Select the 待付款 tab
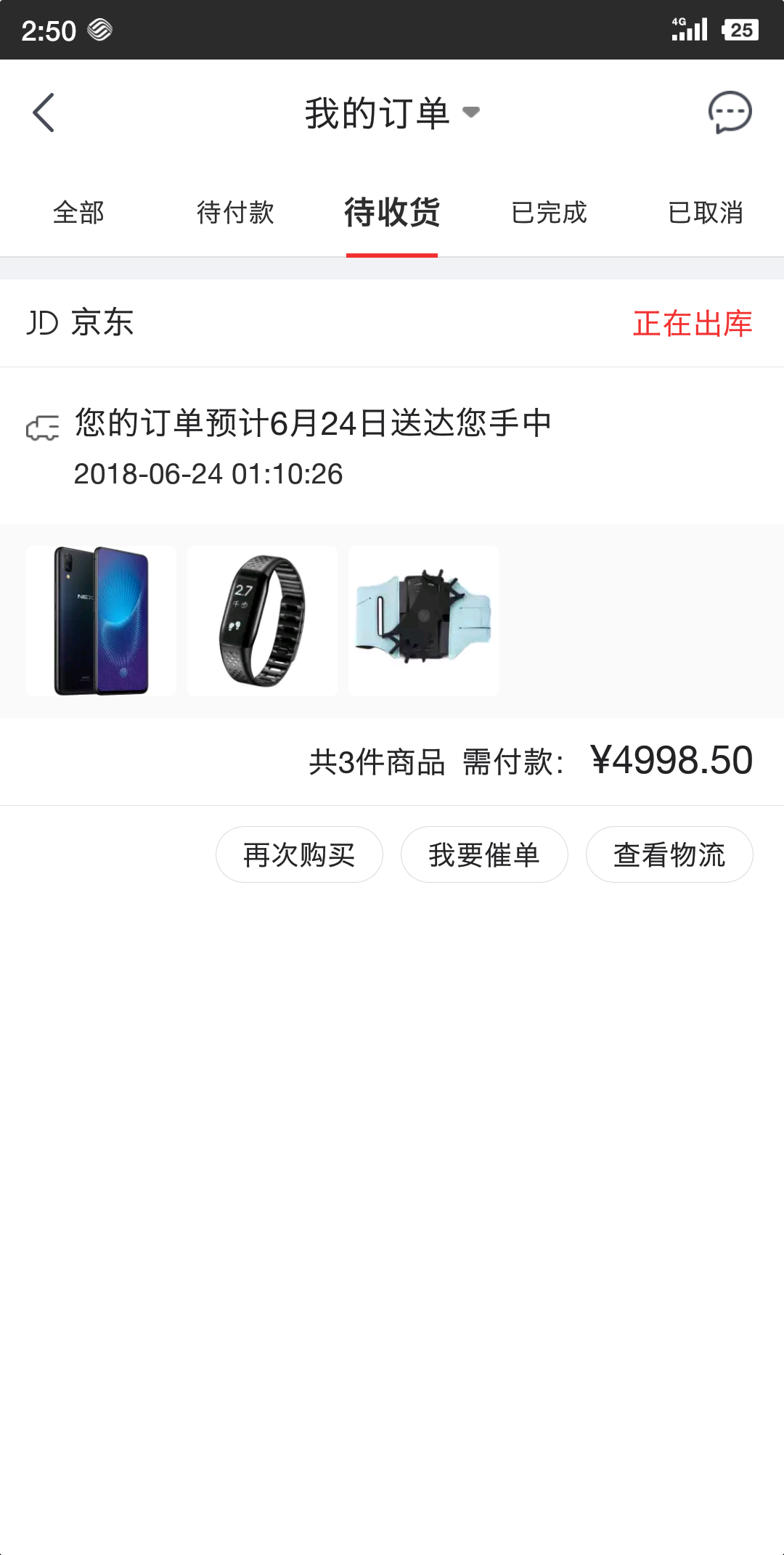The width and height of the screenshot is (784, 1555). point(235,213)
